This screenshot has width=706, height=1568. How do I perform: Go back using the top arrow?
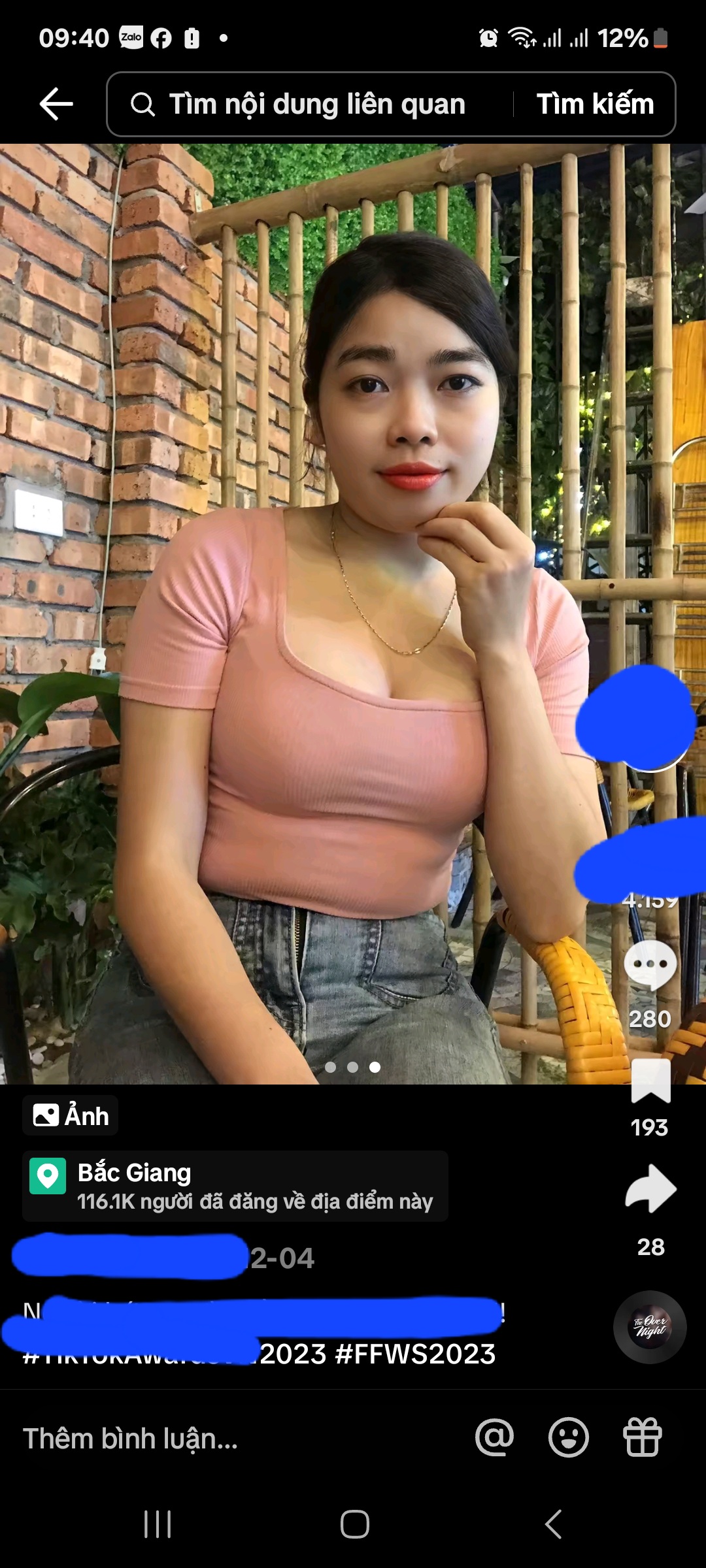(56, 104)
